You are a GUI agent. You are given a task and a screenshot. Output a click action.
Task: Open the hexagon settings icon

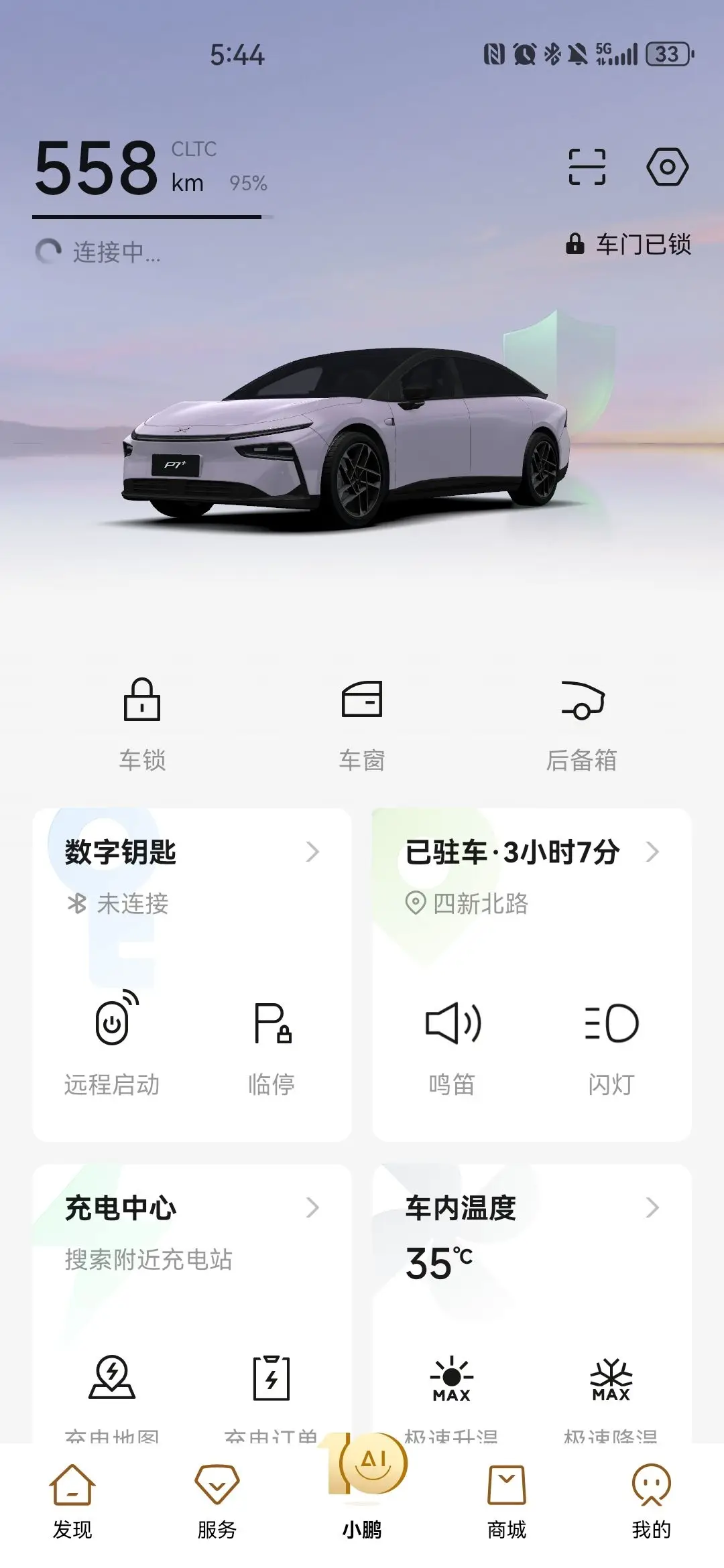(667, 167)
